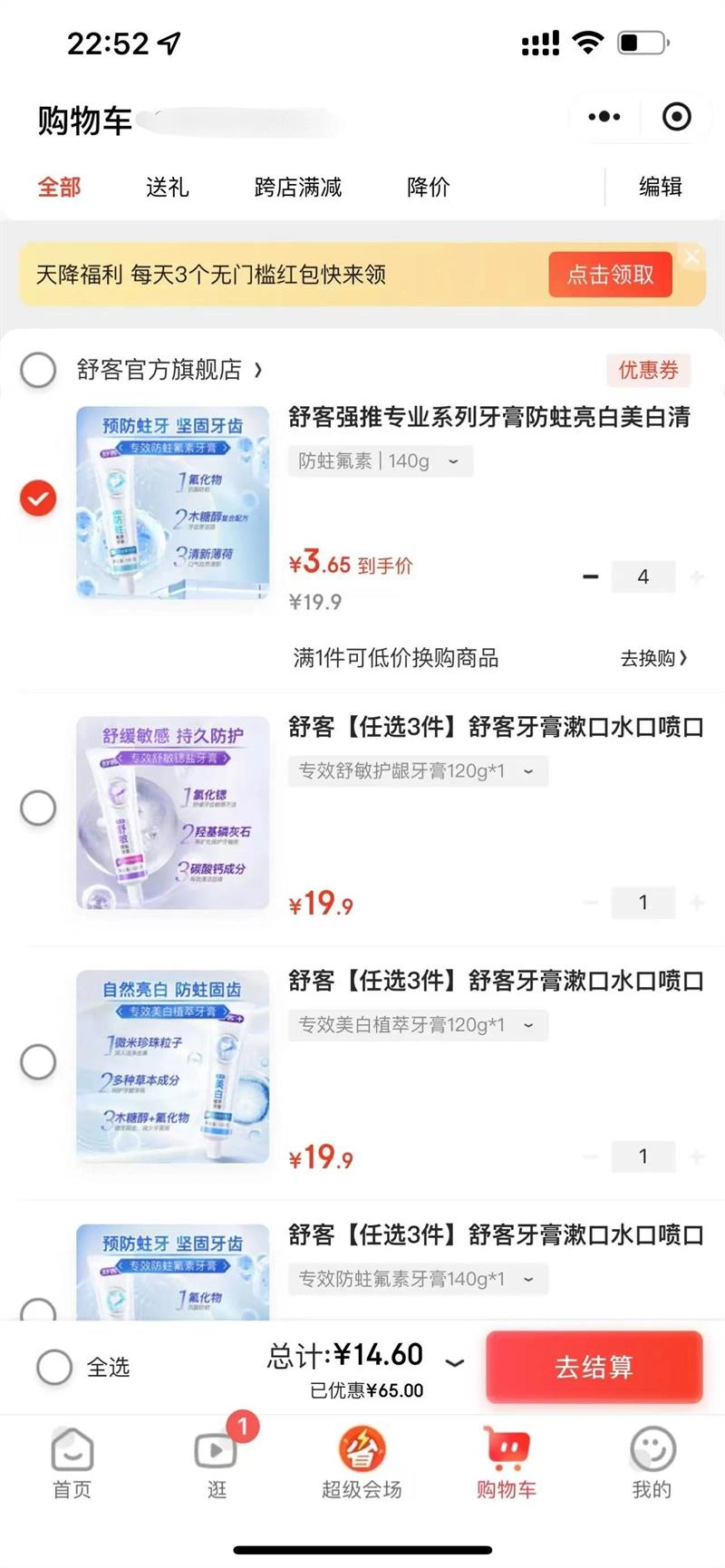725x1568 pixels.
Task: Switch to the 跨店满减 tab
Action: click(298, 187)
